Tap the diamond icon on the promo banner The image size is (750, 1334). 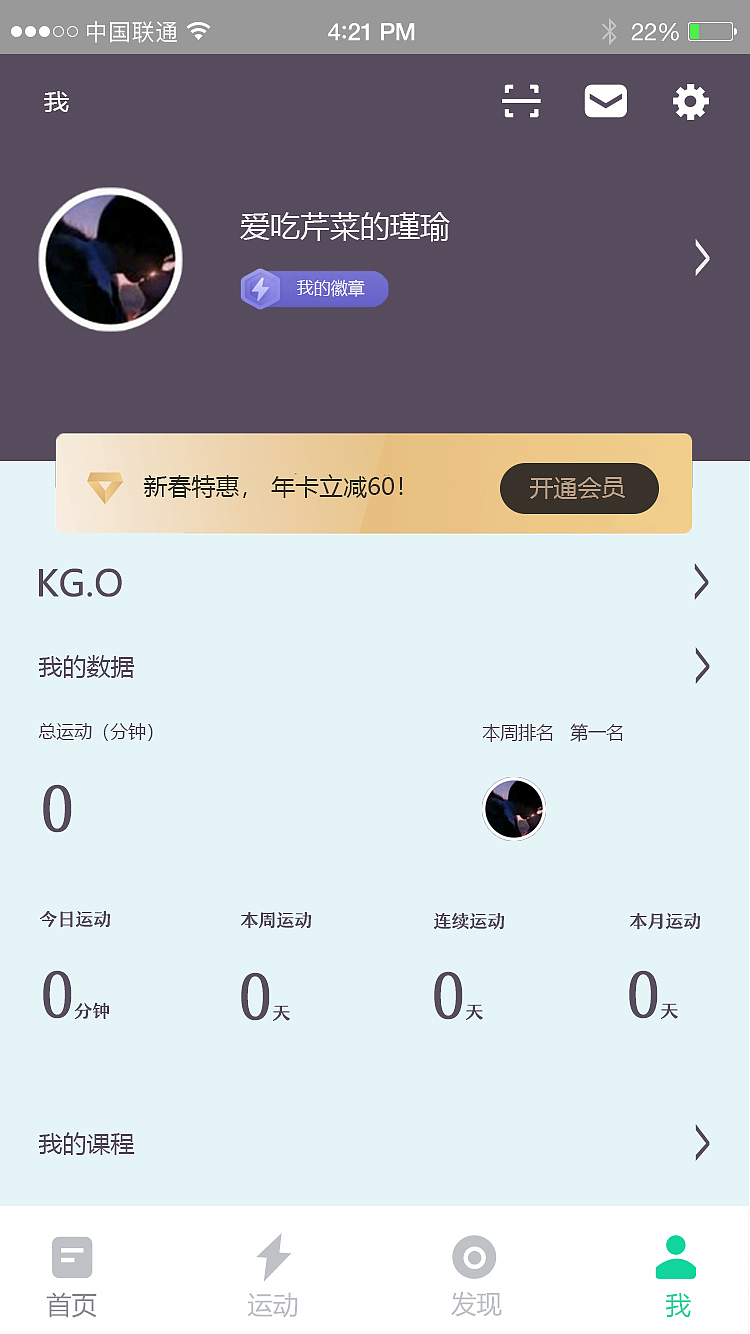pos(104,487)
